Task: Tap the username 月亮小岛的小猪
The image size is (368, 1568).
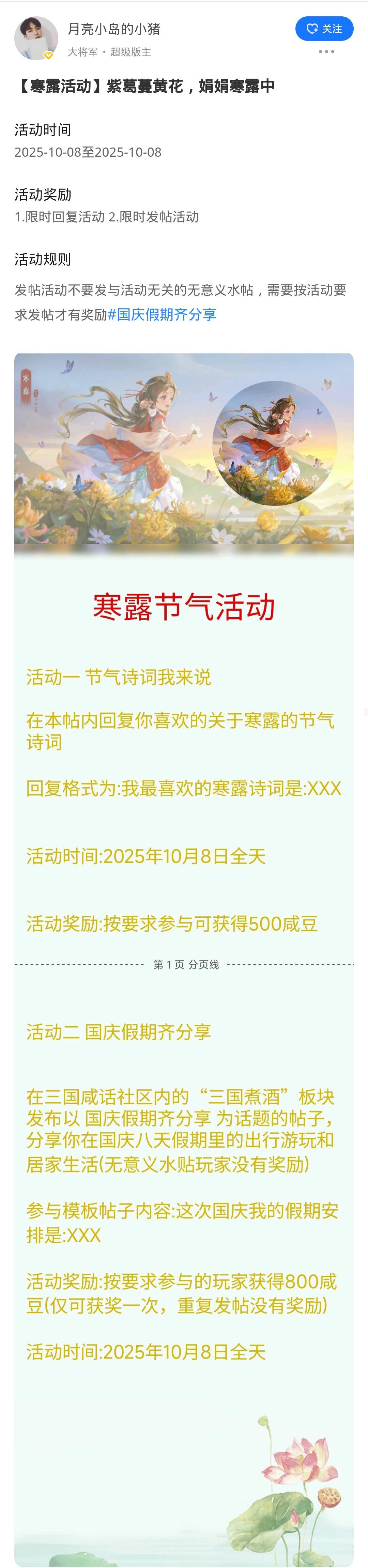Action: tap(114, 29)
